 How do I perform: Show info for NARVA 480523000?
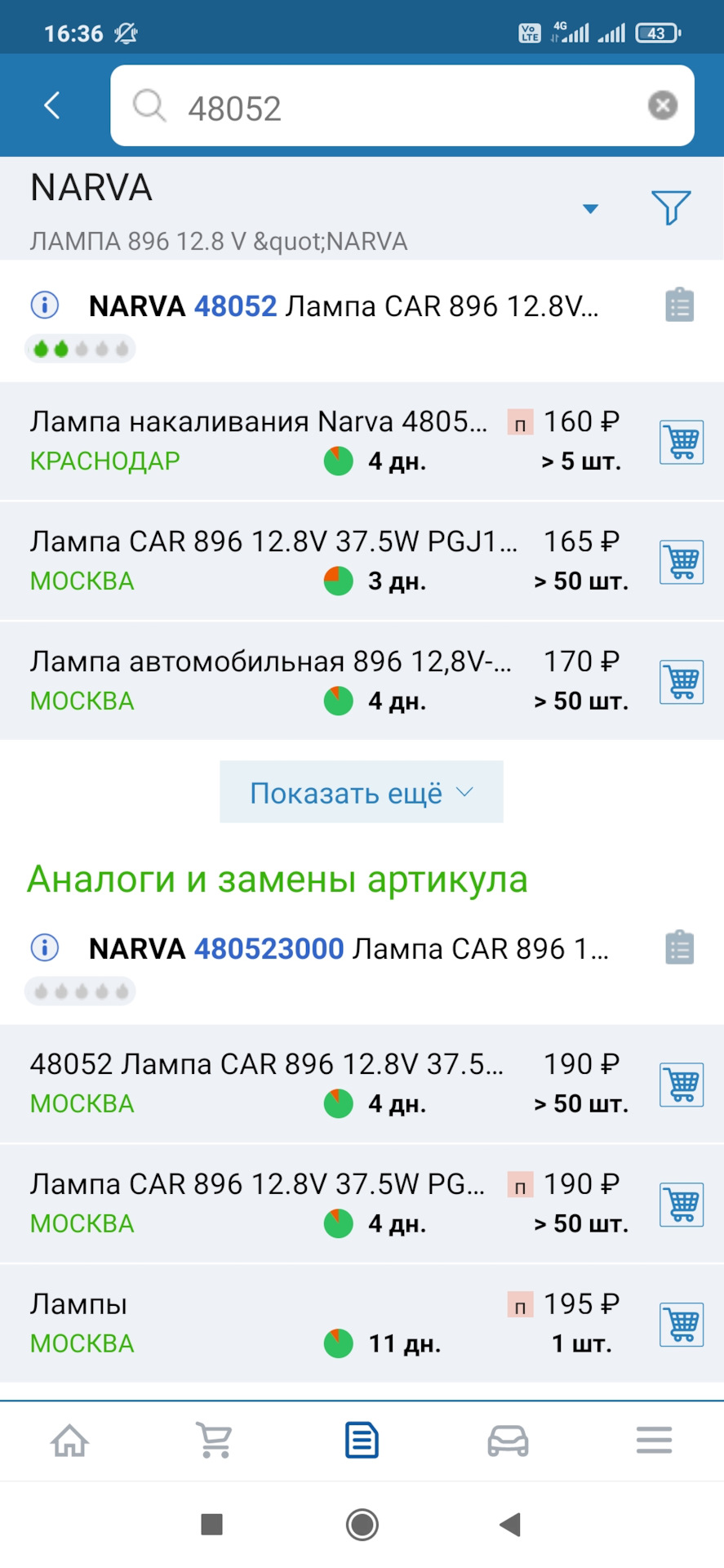point(45,948)
